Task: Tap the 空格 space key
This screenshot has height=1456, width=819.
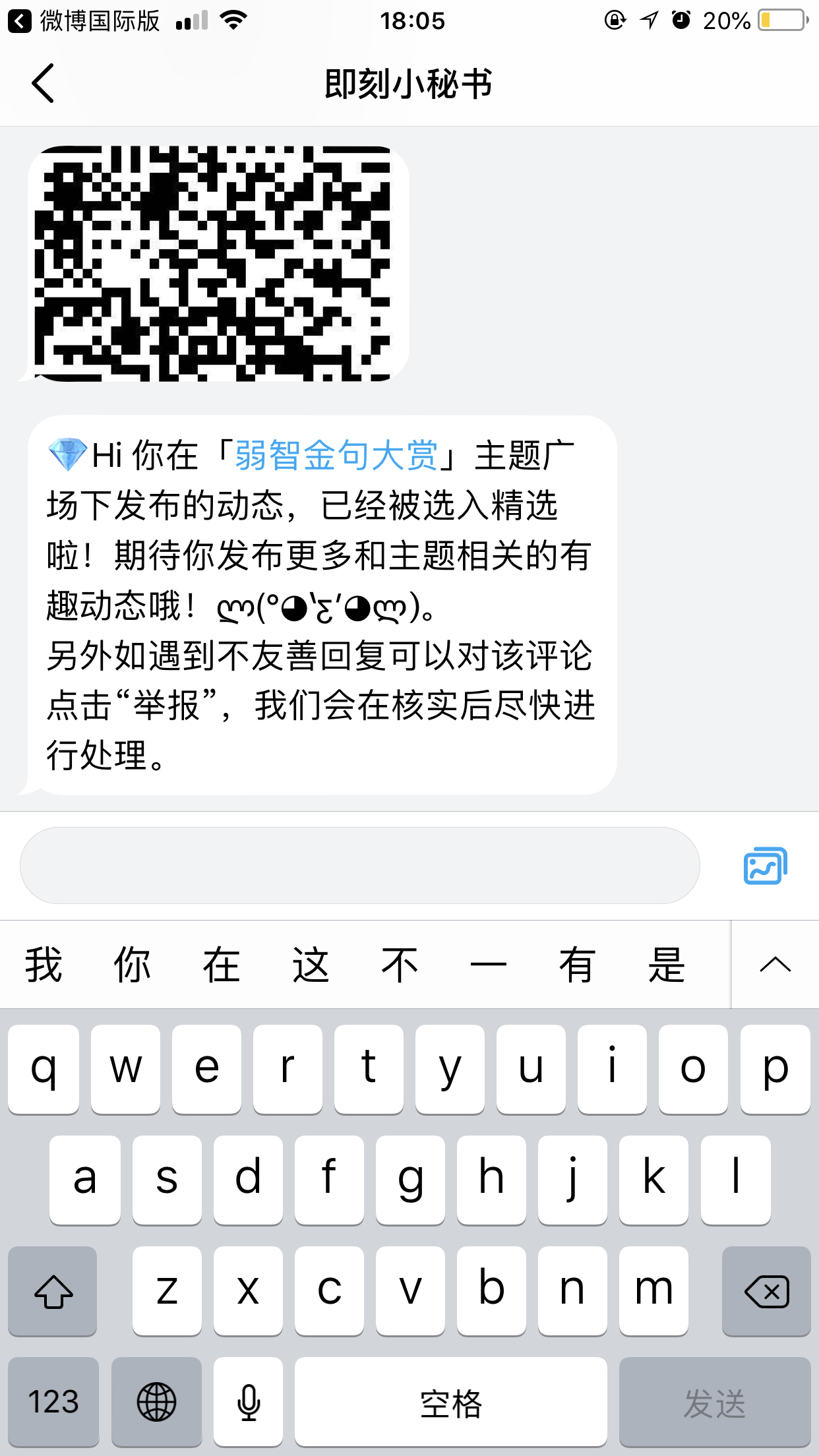Action: pos(451,1401)
